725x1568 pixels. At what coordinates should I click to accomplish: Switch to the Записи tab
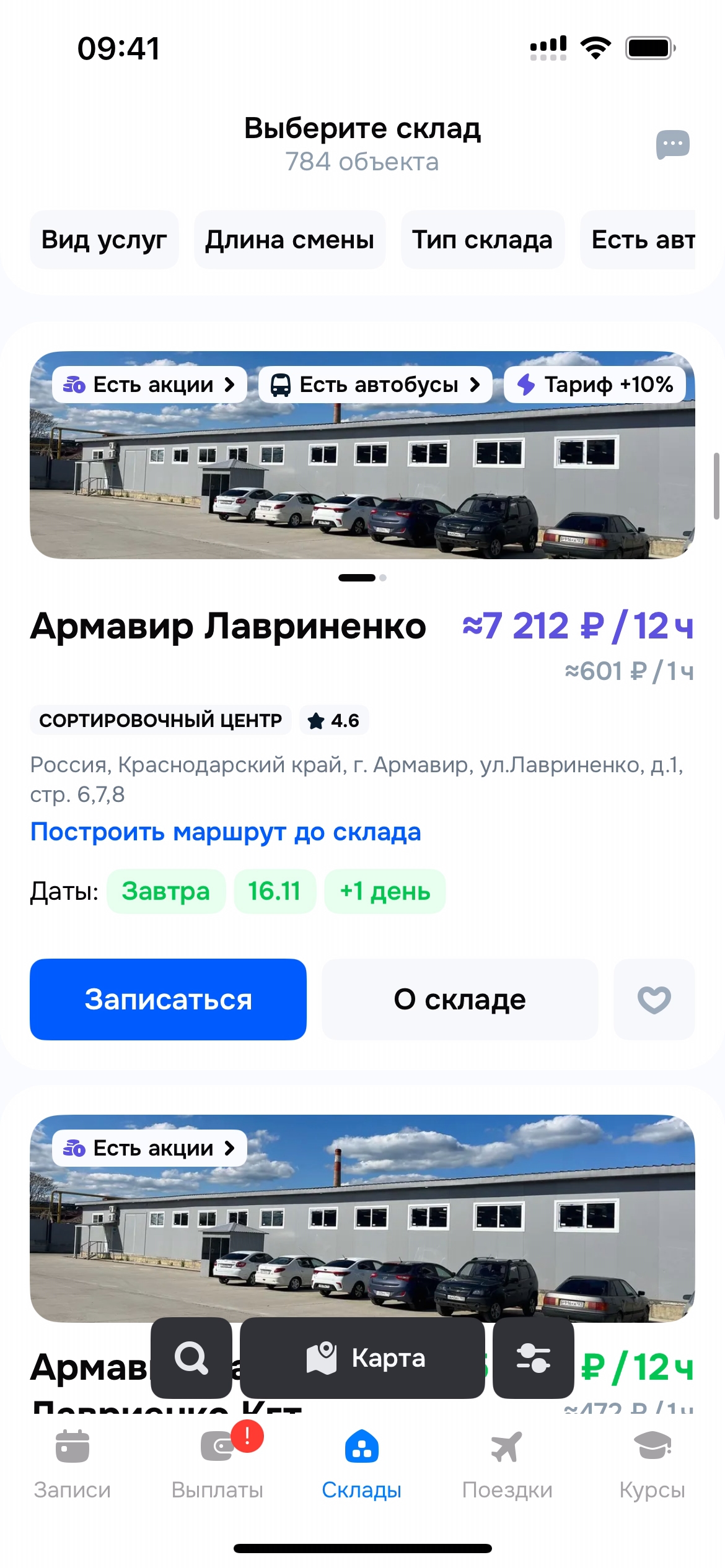(x=72, y=1463)
